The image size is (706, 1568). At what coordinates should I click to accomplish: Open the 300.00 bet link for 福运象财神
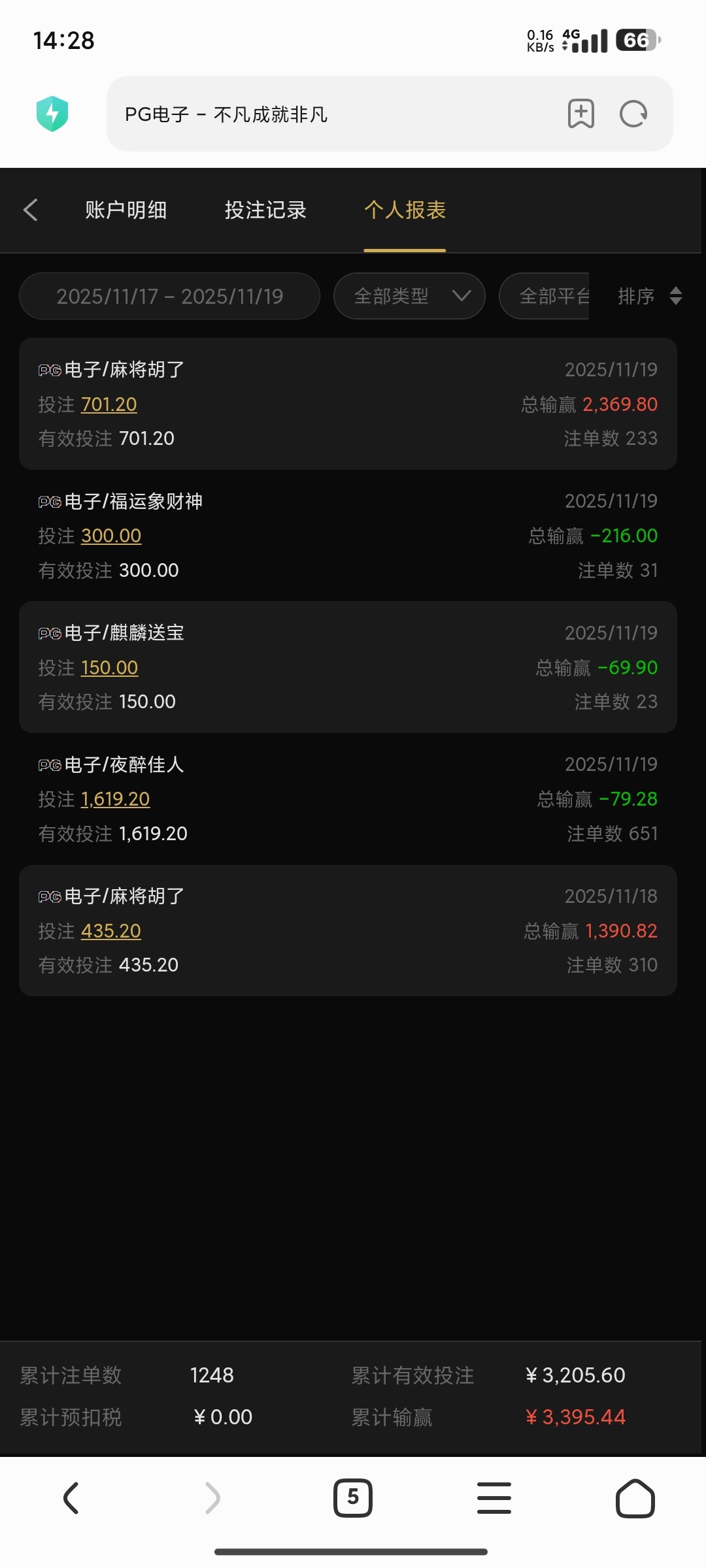(111, 536)
